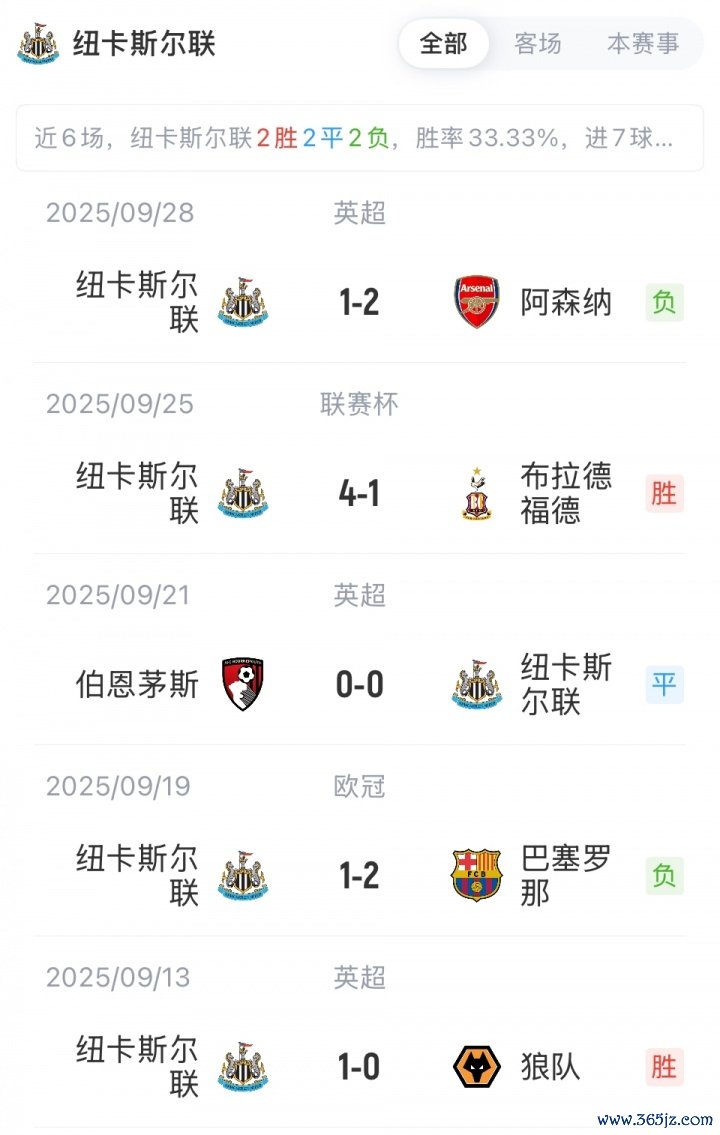Open the 伯恩茅斯 0-0 纽卡斯尔联 match

[359, 685]
